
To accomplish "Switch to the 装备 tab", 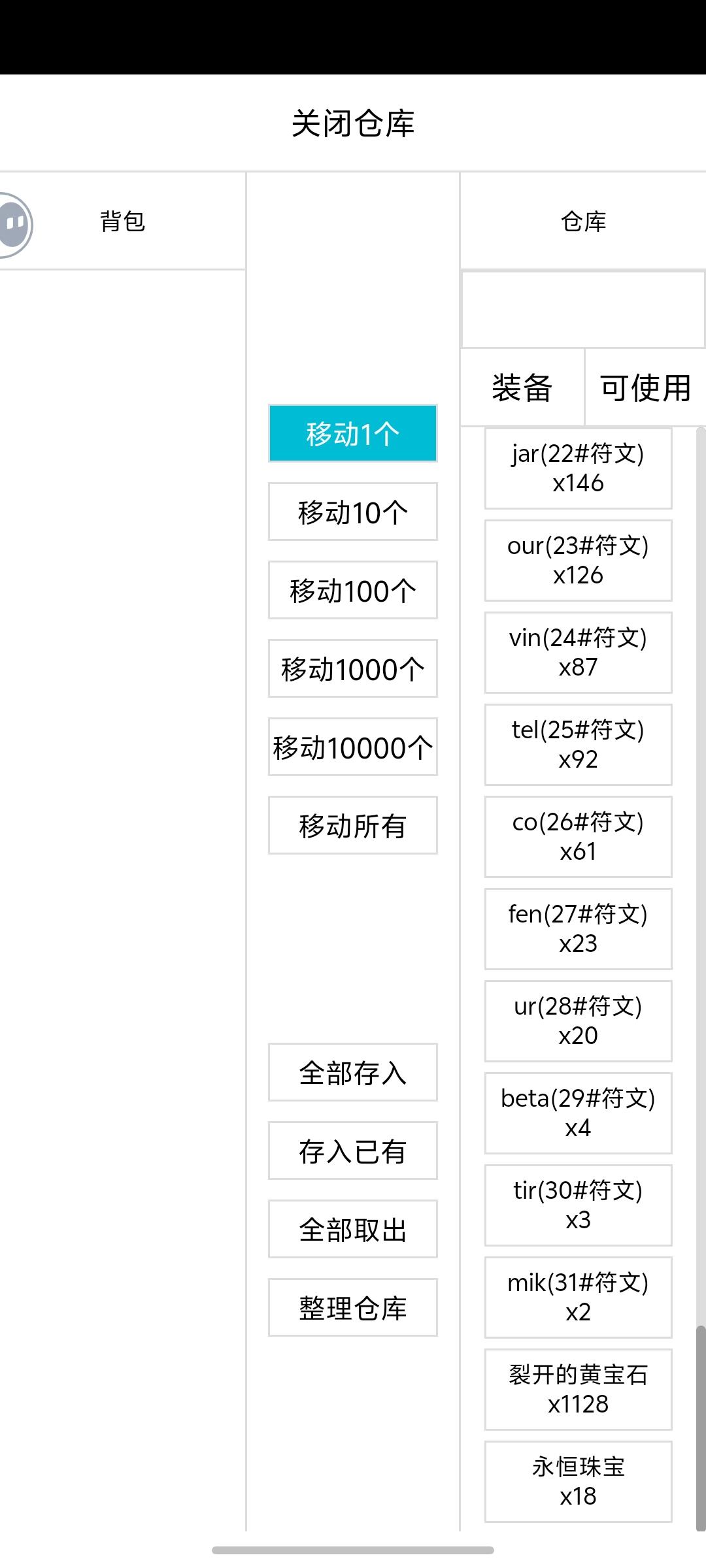I will click(x=520, y=387).
